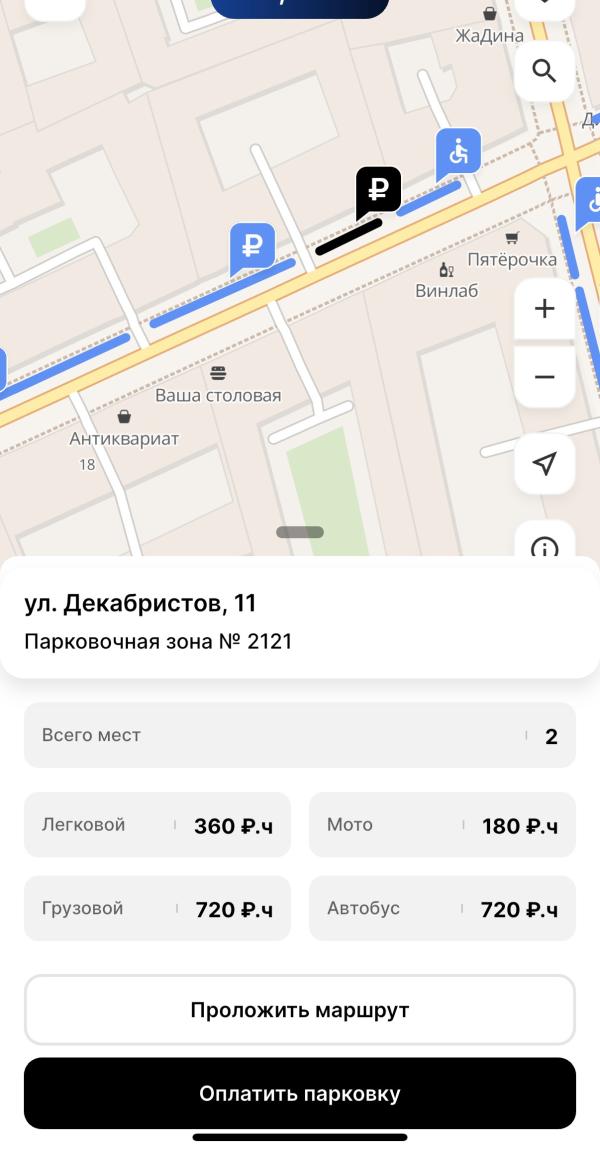Select the blue ruble marker above Ваша столовая
Image resolution: width=600 pixels, height=1152 pixels.
click(x=252, y=245)
